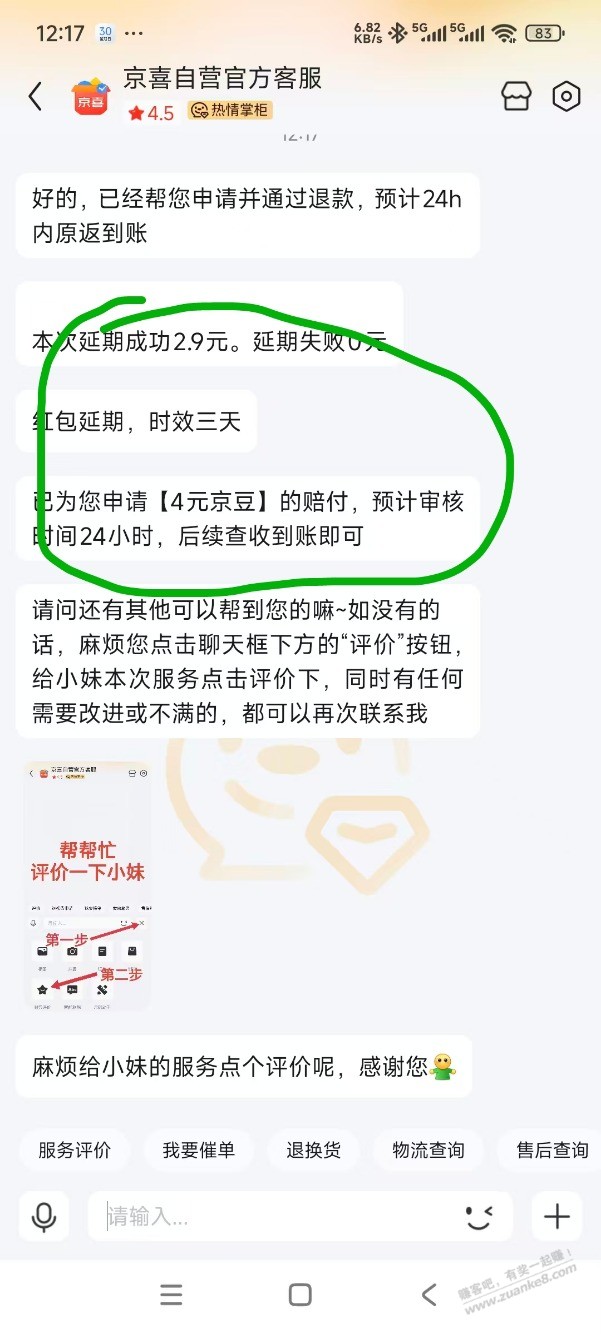Go back from the customer service chat

click(35, 97)
